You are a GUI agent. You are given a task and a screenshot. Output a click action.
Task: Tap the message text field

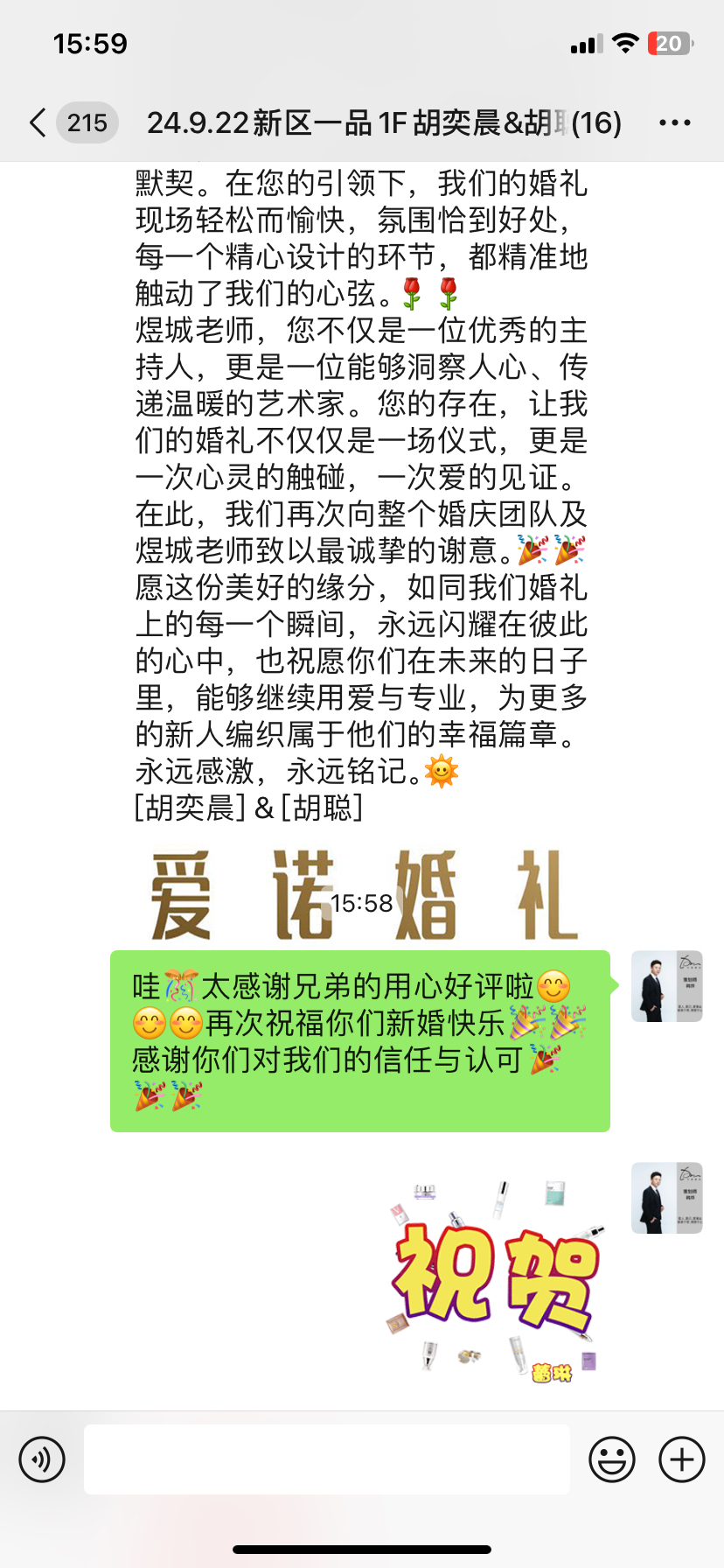(x=327, y=1459)
